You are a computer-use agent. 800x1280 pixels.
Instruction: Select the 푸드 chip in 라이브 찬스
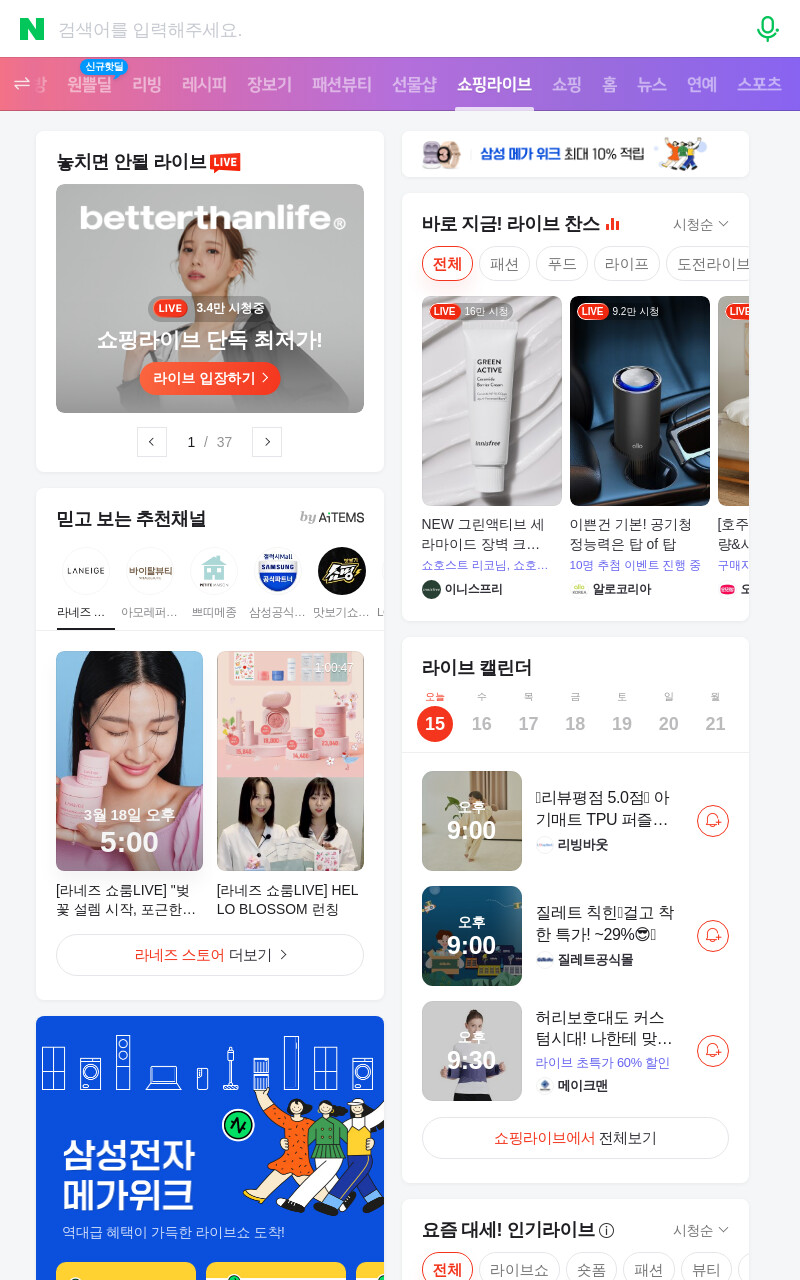click(562, 264)
